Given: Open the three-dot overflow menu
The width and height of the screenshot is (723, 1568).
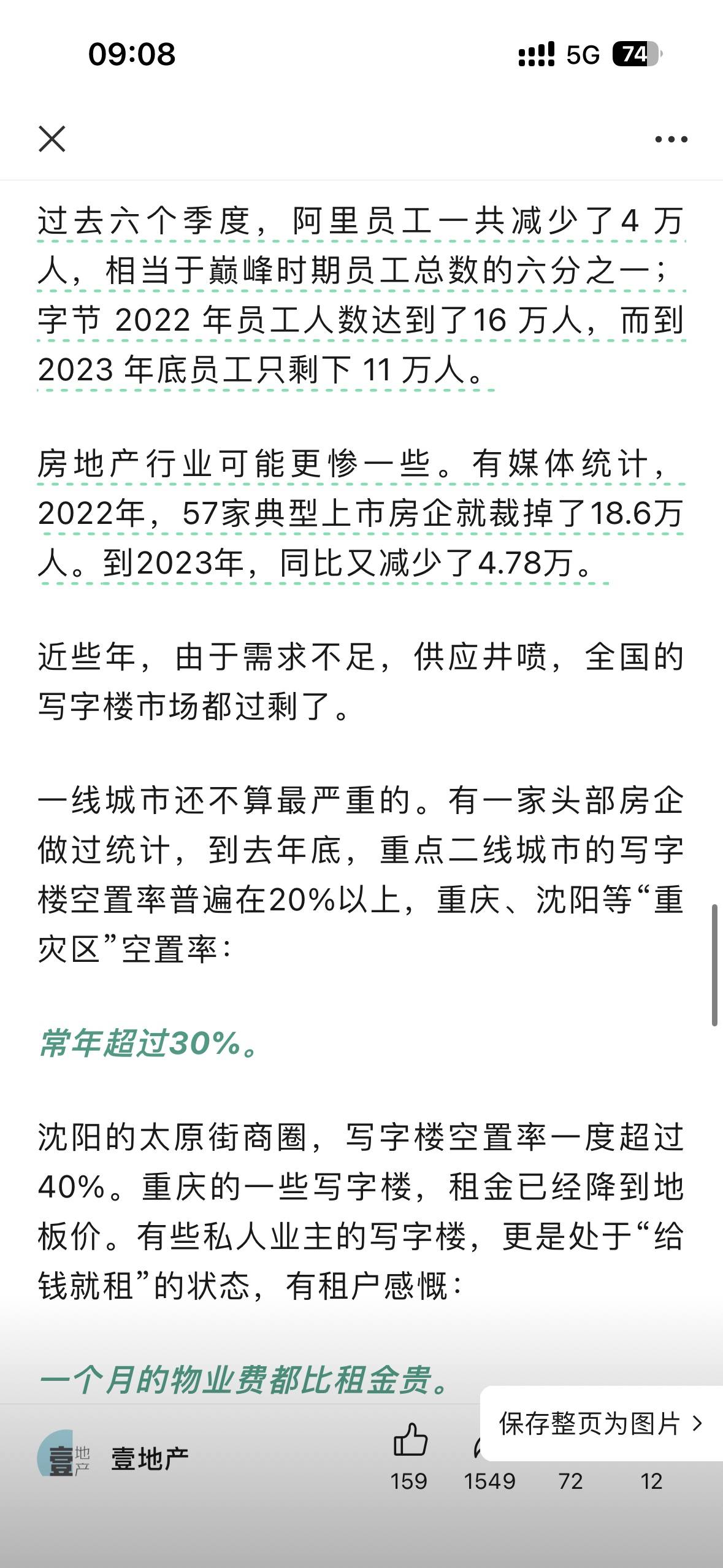Looking at the screenshot, I should click(x=671, y=140).
